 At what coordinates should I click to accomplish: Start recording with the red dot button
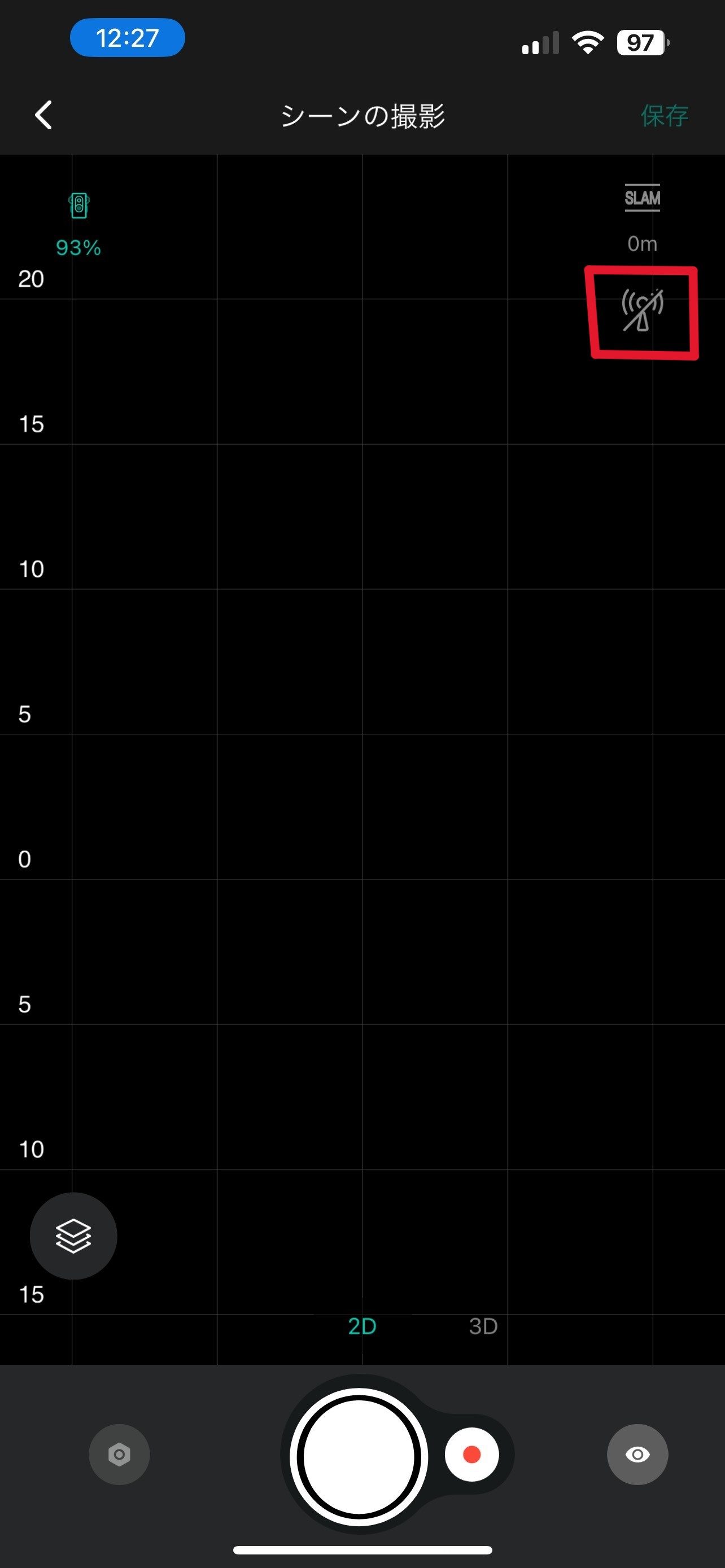(472, 1455)
